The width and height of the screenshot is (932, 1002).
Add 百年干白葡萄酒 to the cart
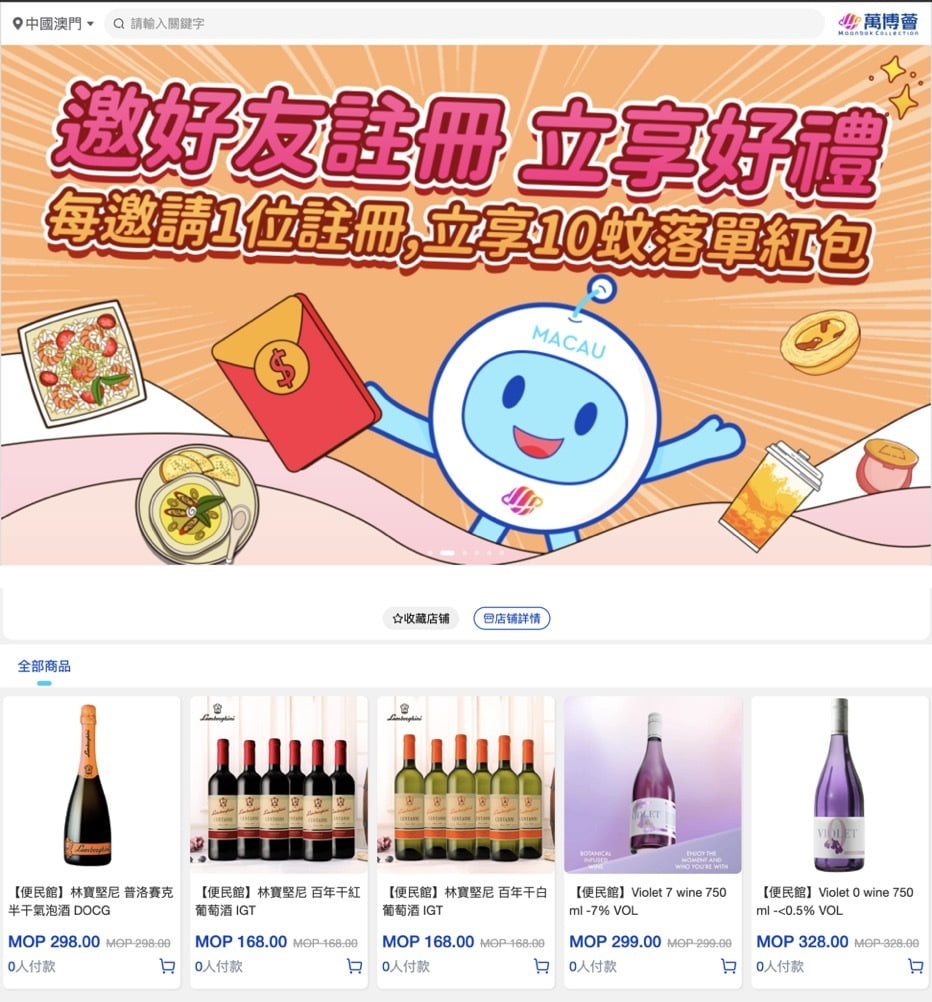click(x=541, y=966)
